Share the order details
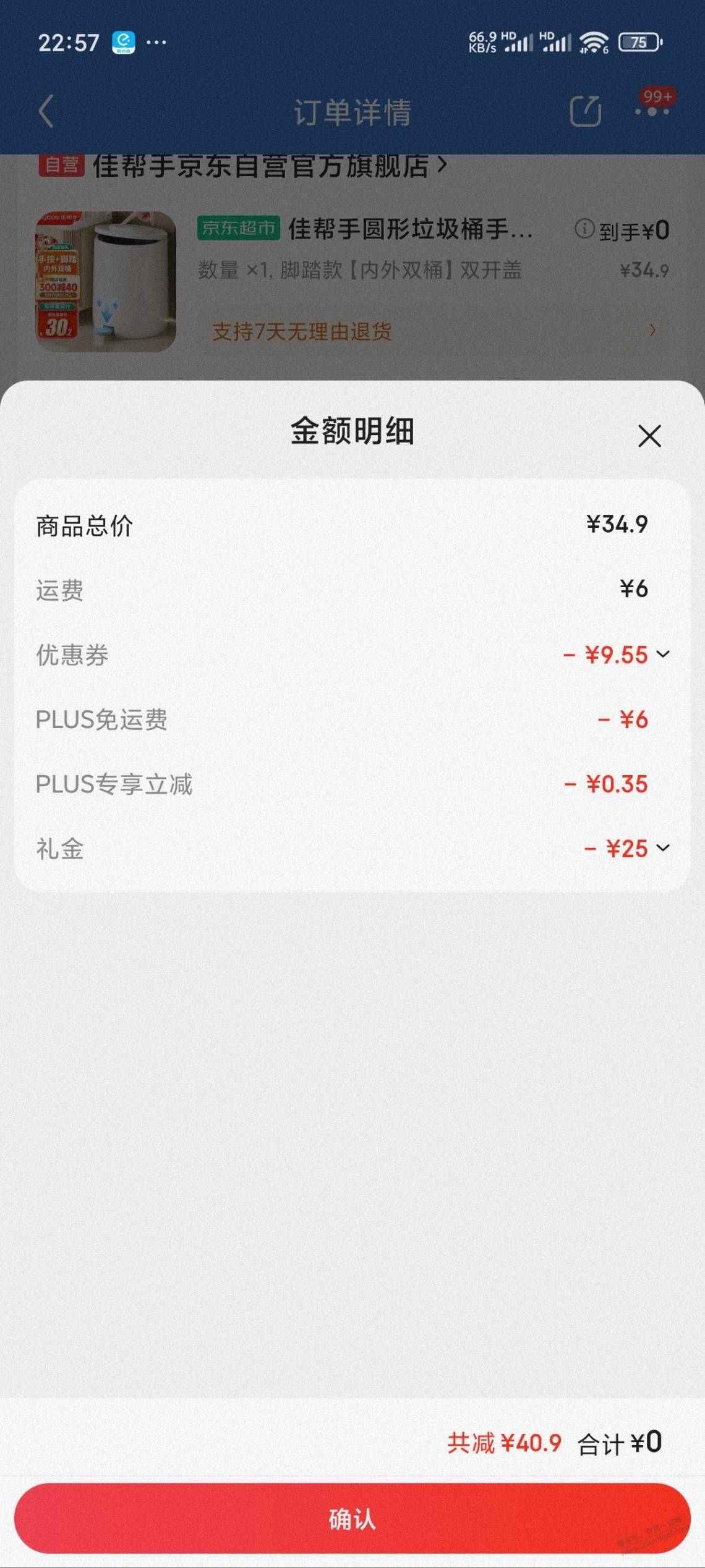 point(584,112)
